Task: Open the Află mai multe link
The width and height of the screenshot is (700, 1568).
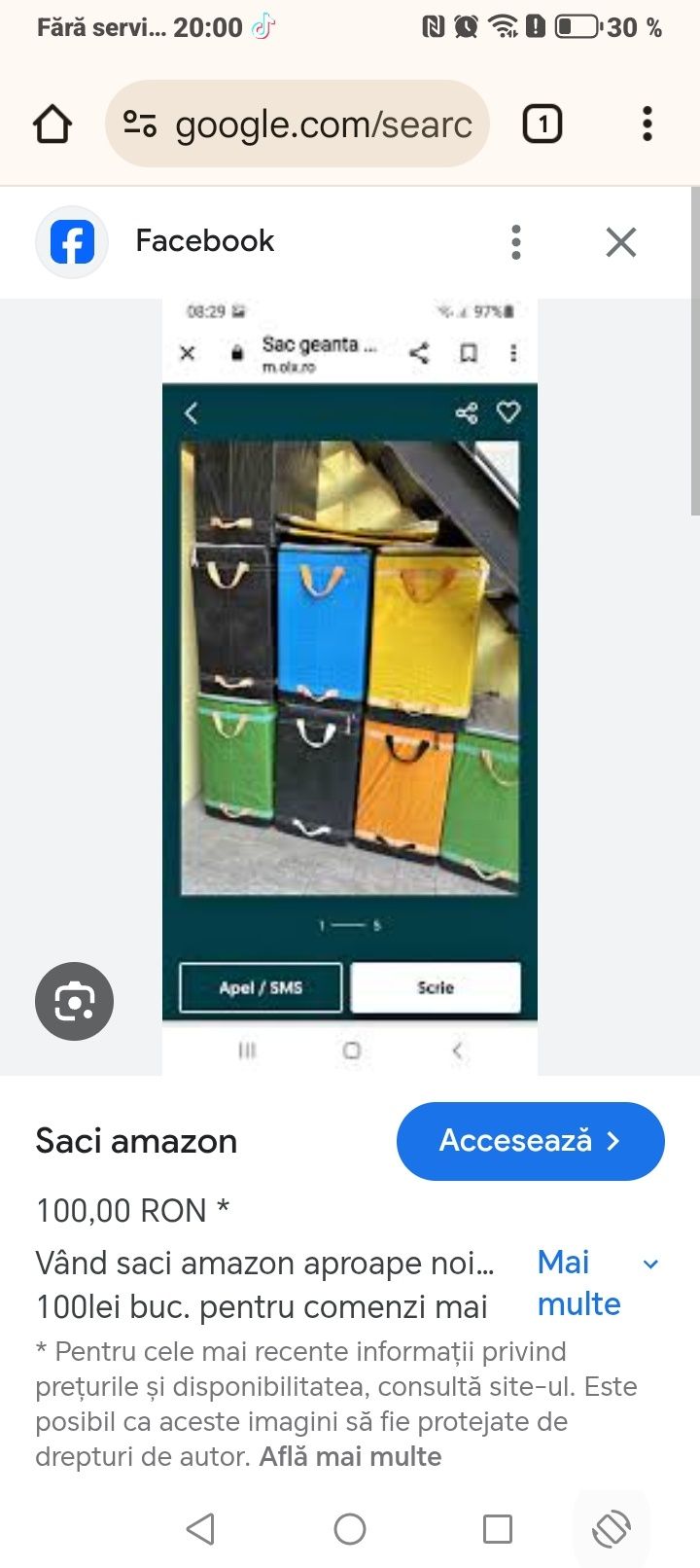Action: 350,1456
